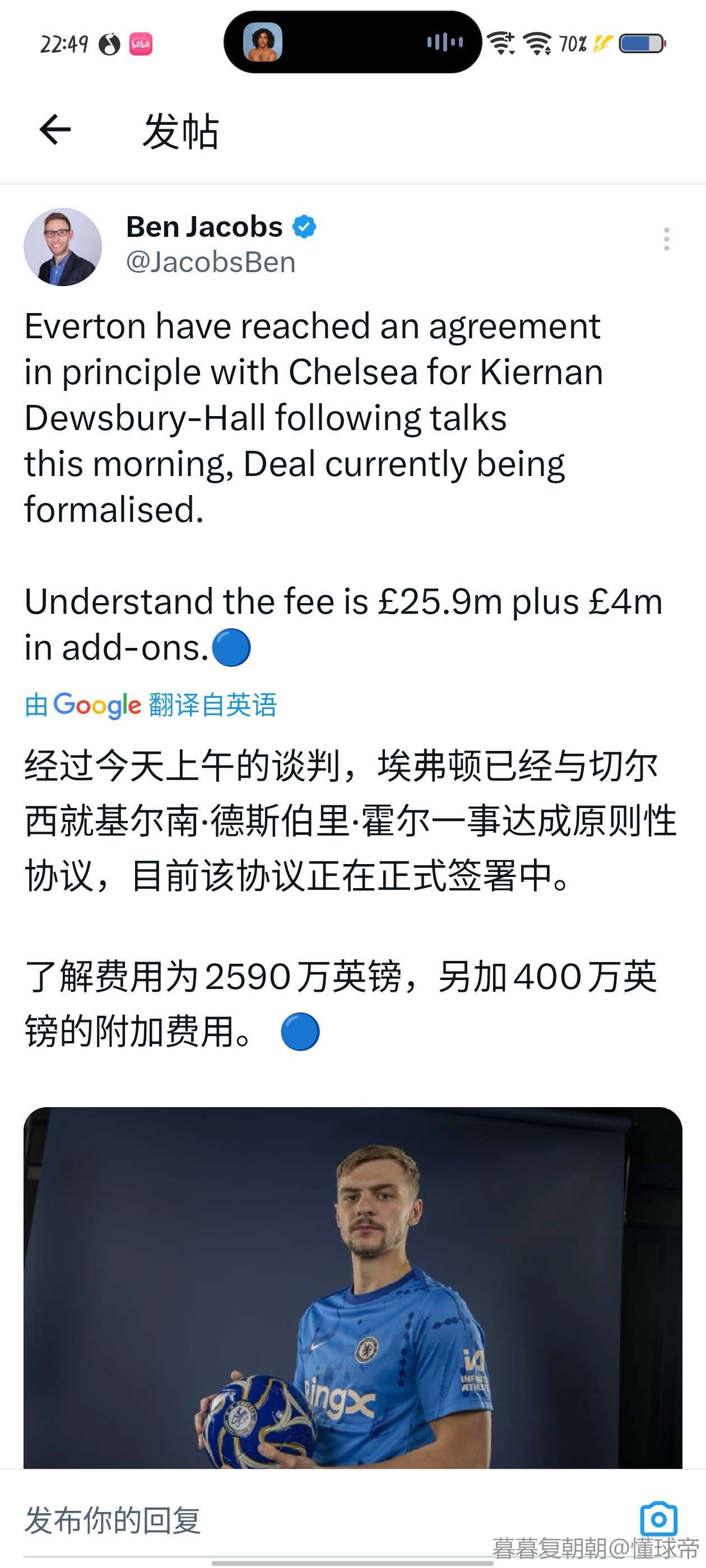Expand the music pill in status bar

(352, 43)
